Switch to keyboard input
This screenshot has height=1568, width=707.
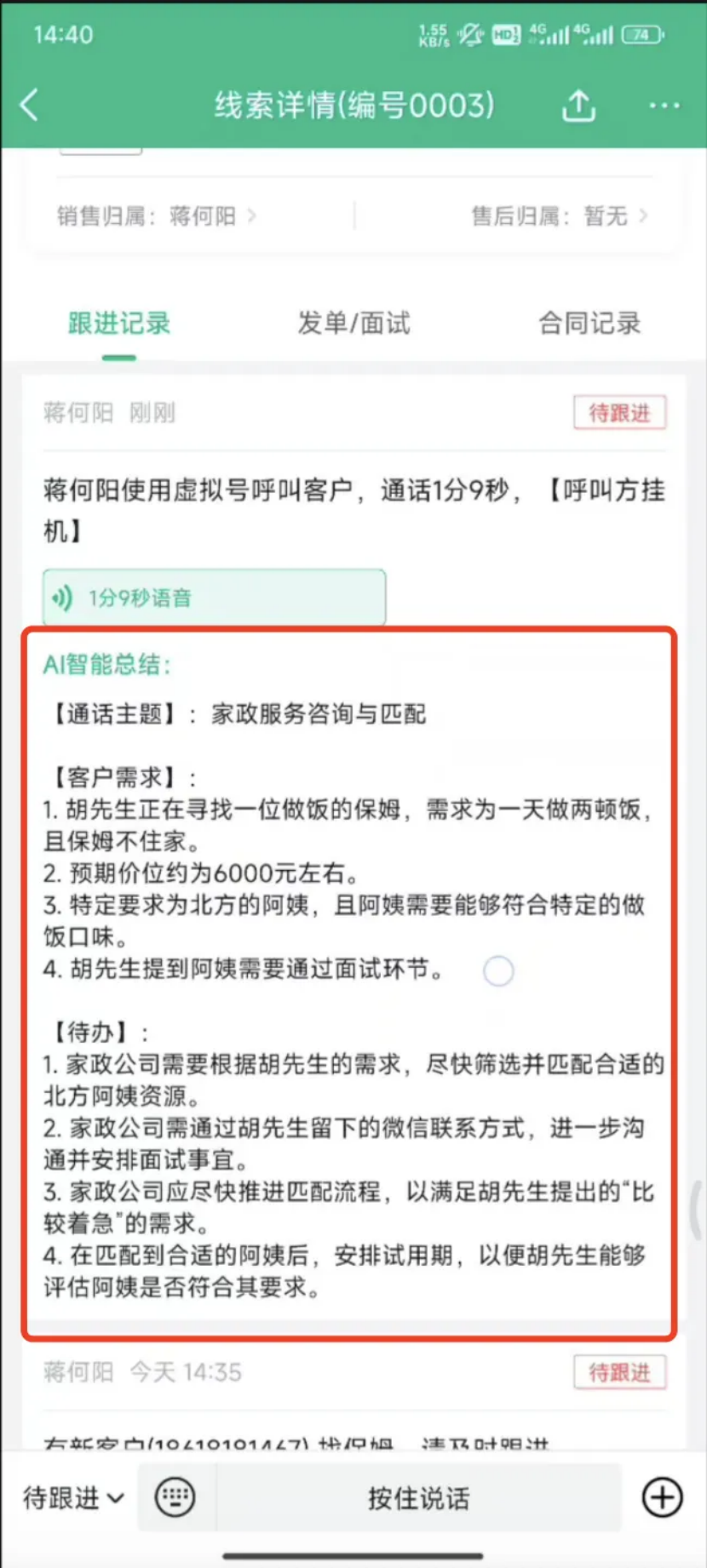(175, 1496)
